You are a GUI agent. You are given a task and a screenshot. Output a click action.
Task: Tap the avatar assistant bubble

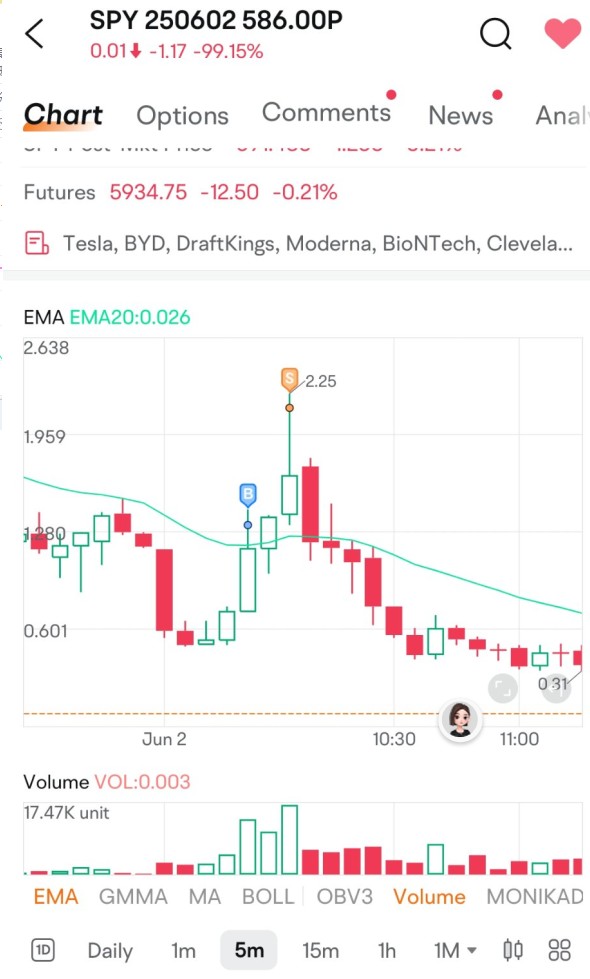point(460,720)
